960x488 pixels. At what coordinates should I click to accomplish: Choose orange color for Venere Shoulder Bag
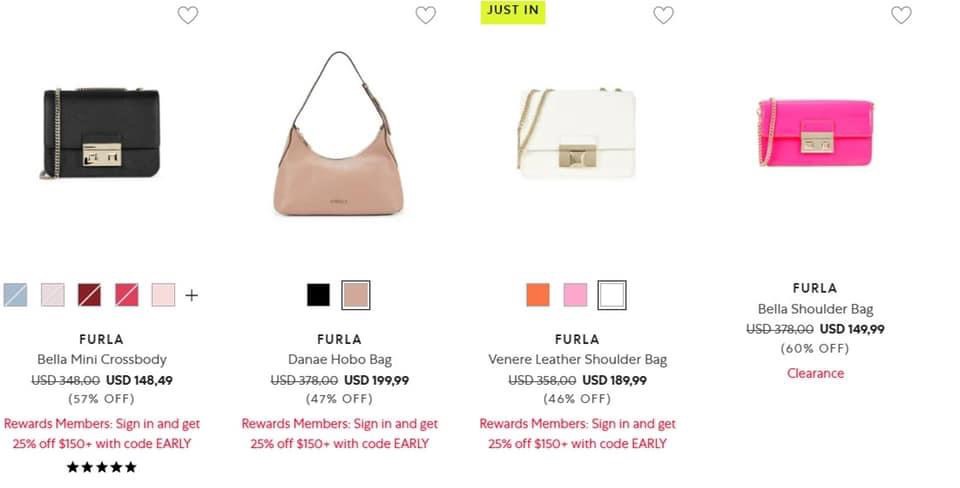coord(538,295)
